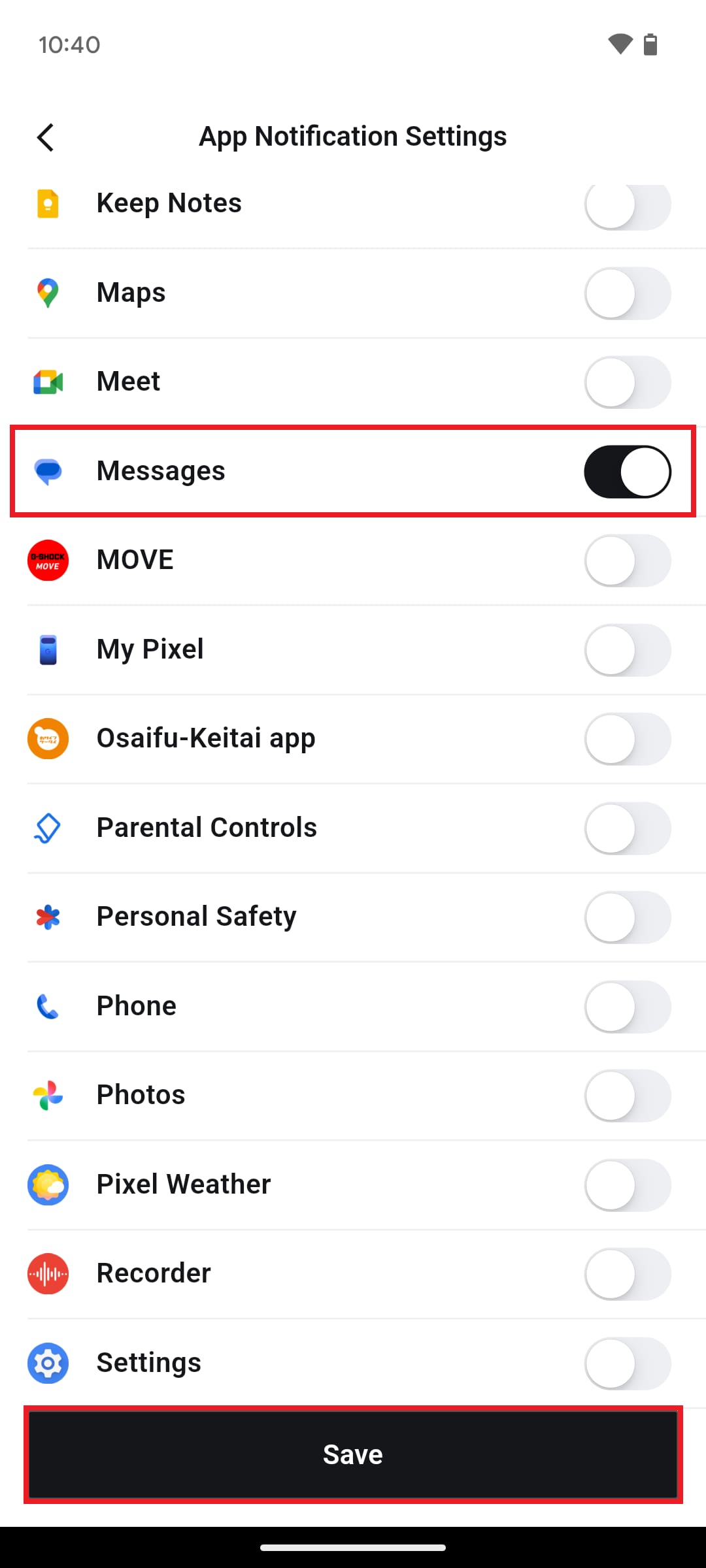Switch on Phone notifications

[627, 1007]
